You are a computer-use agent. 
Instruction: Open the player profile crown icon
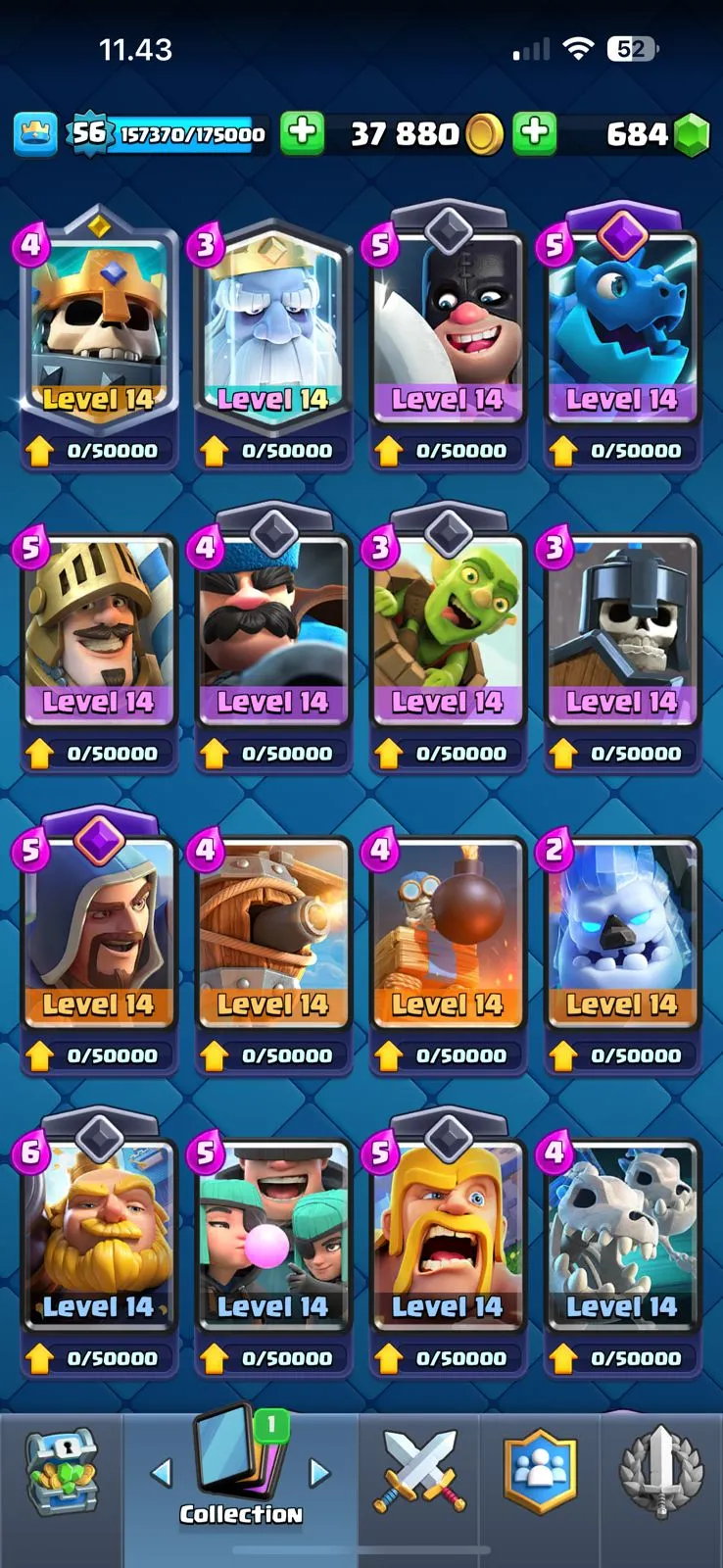coord(35,134)
